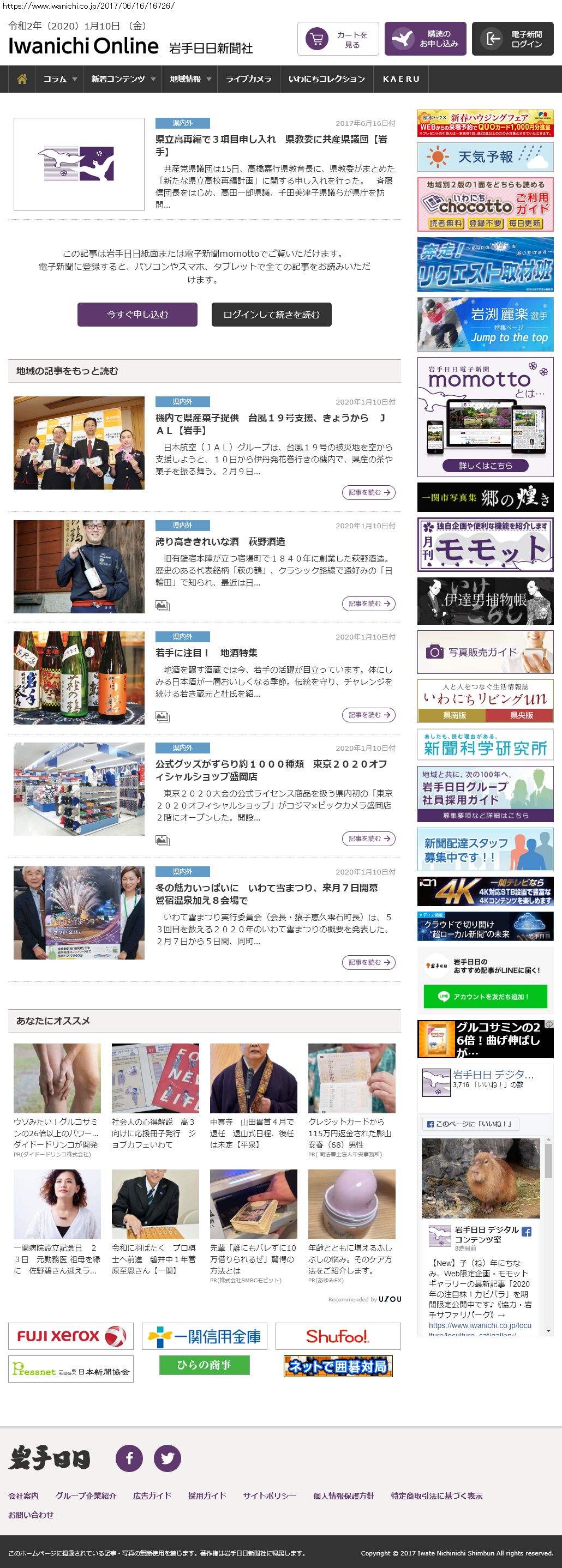Open the 天気予報 weather banner

485,157
